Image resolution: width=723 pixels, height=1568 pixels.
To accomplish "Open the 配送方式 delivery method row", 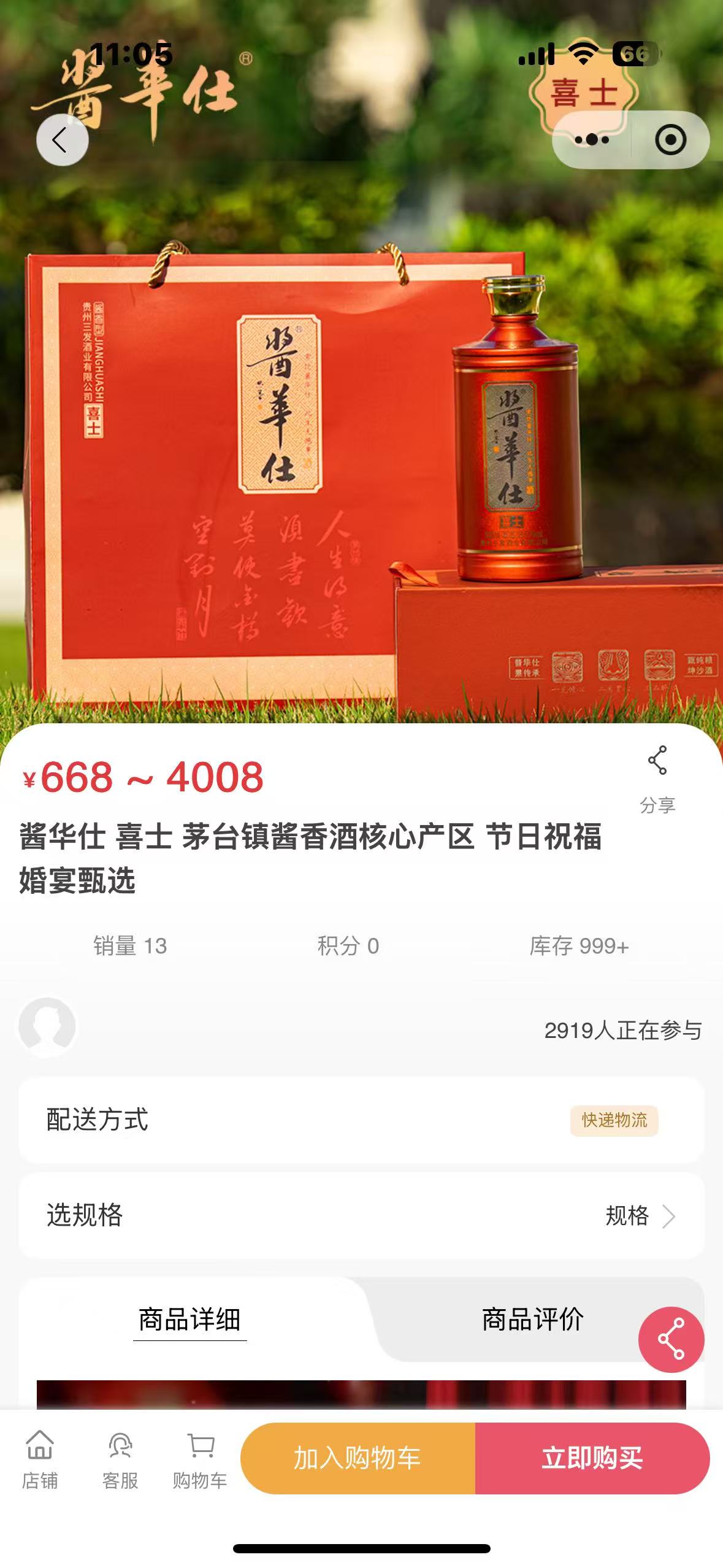I will click(x=361, y=1120).
